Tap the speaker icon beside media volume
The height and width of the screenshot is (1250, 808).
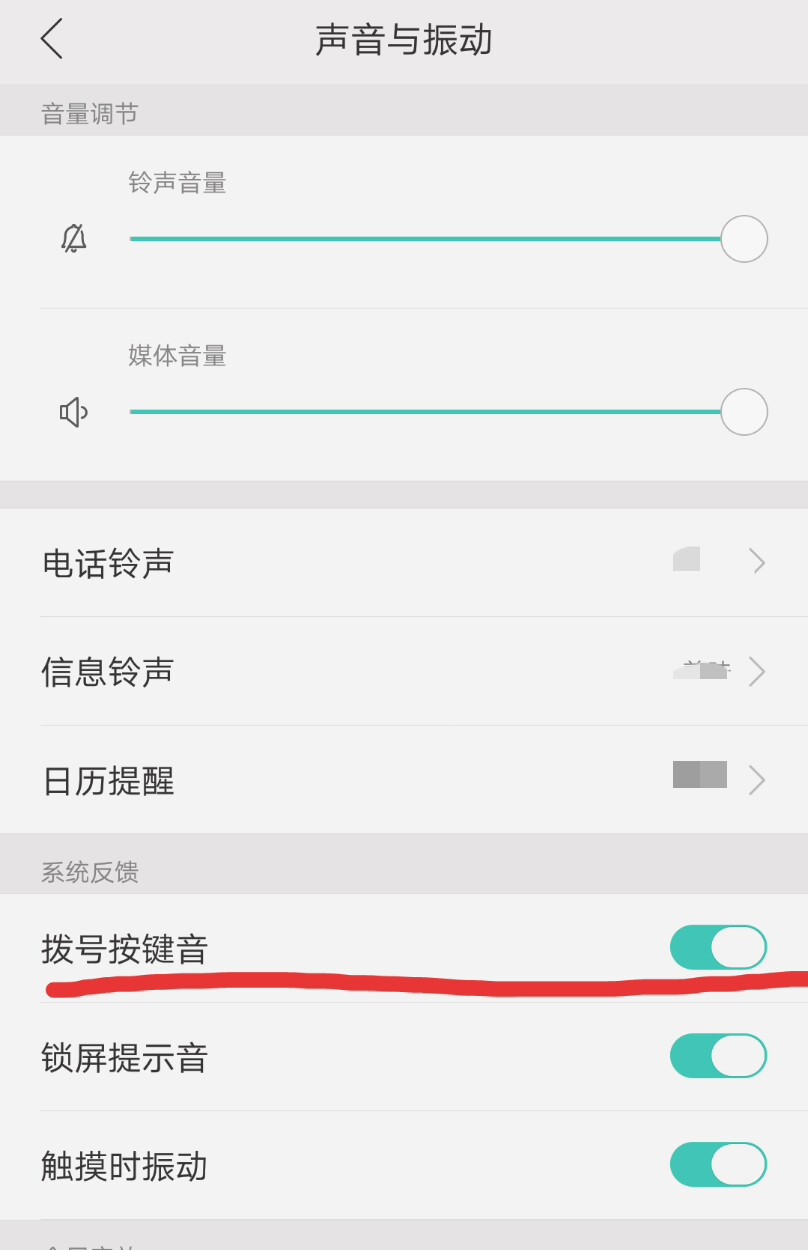[x=75, y=412]
